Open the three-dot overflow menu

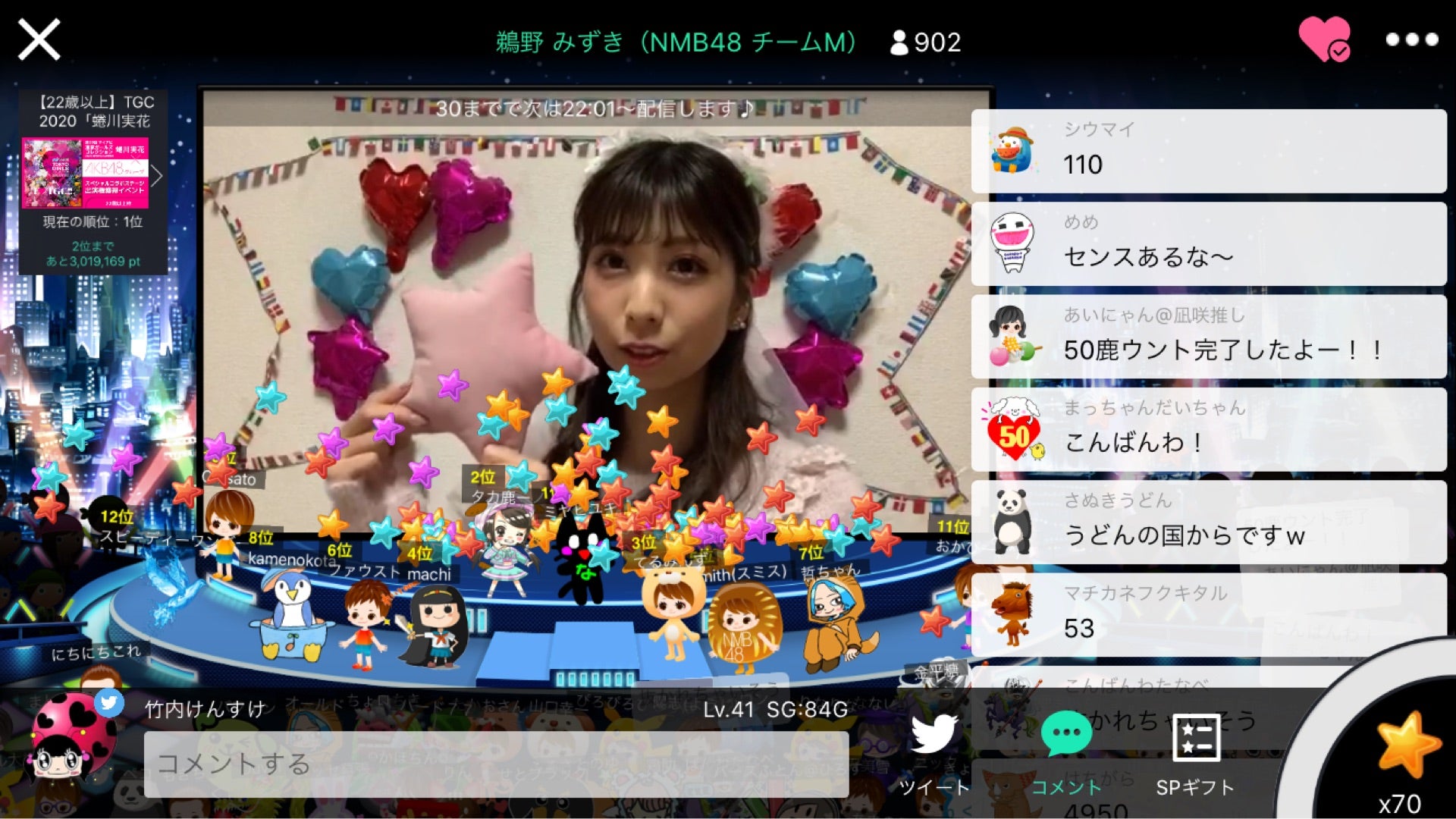tap(1411, 39)
